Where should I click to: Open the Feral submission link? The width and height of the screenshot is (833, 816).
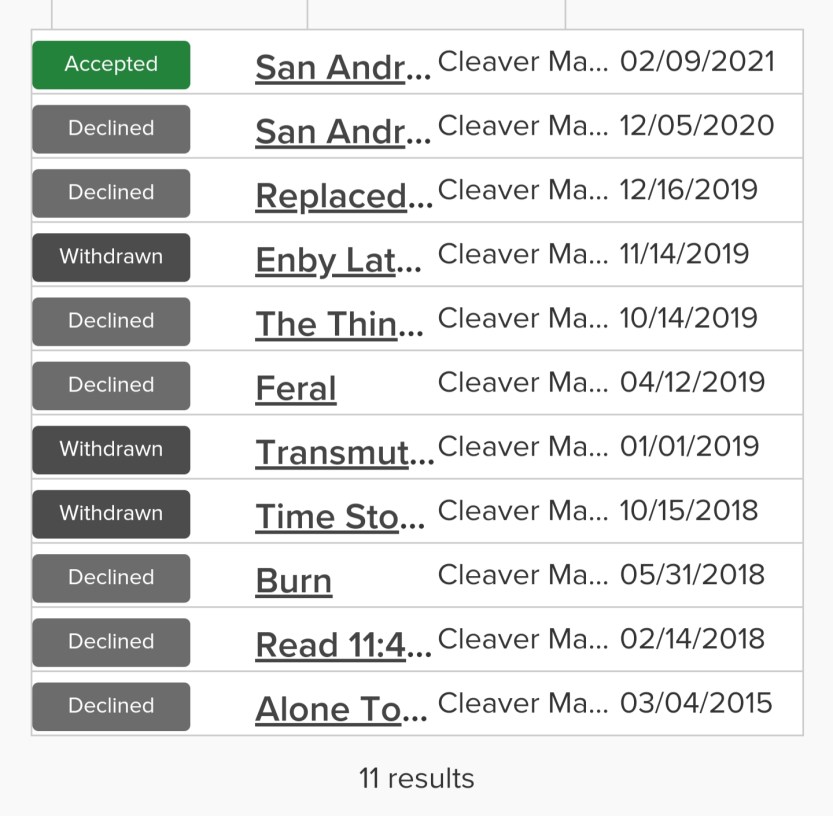(296, 388)
